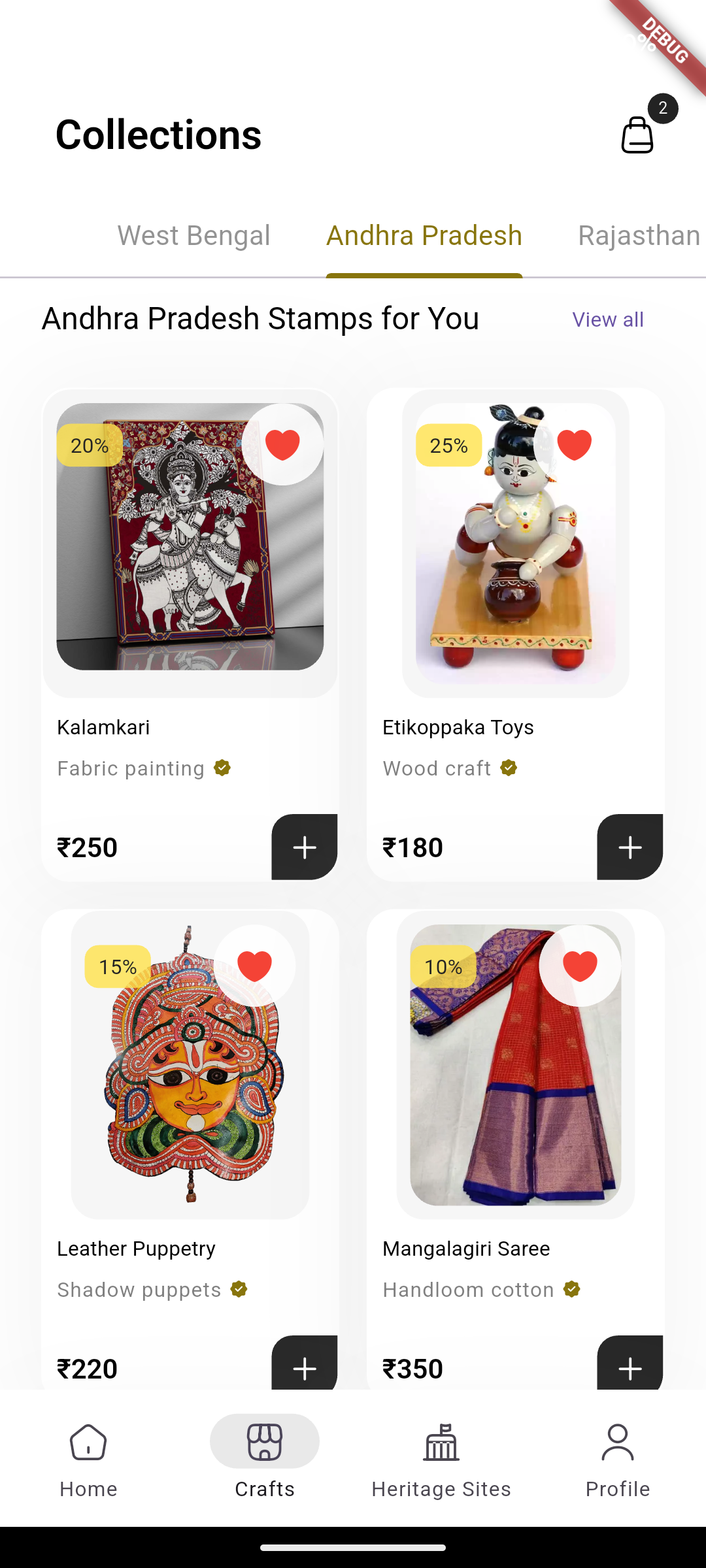
Task: Toggle the heart on Leather Puppetry
Action: click(254, 965)
